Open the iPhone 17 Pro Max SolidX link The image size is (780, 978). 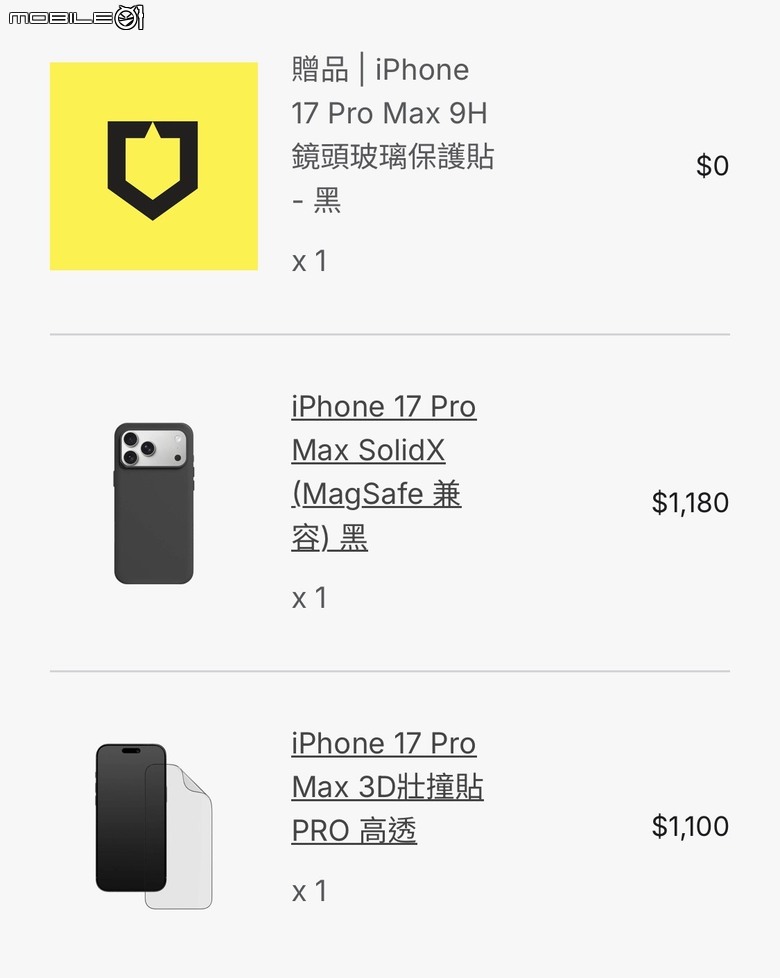pyautogui.click(x=383, y=472)
